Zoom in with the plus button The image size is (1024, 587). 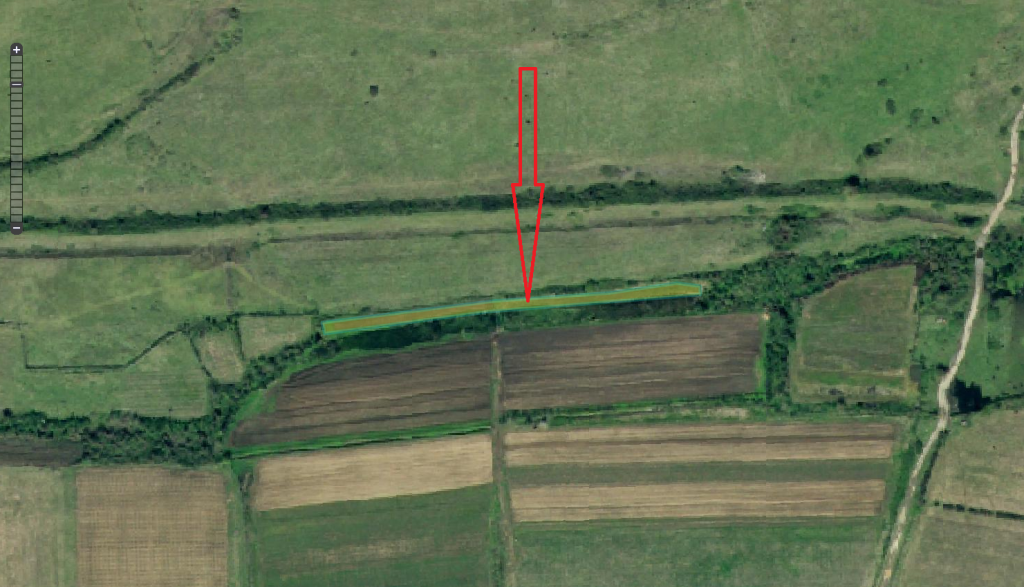(16, 49)
